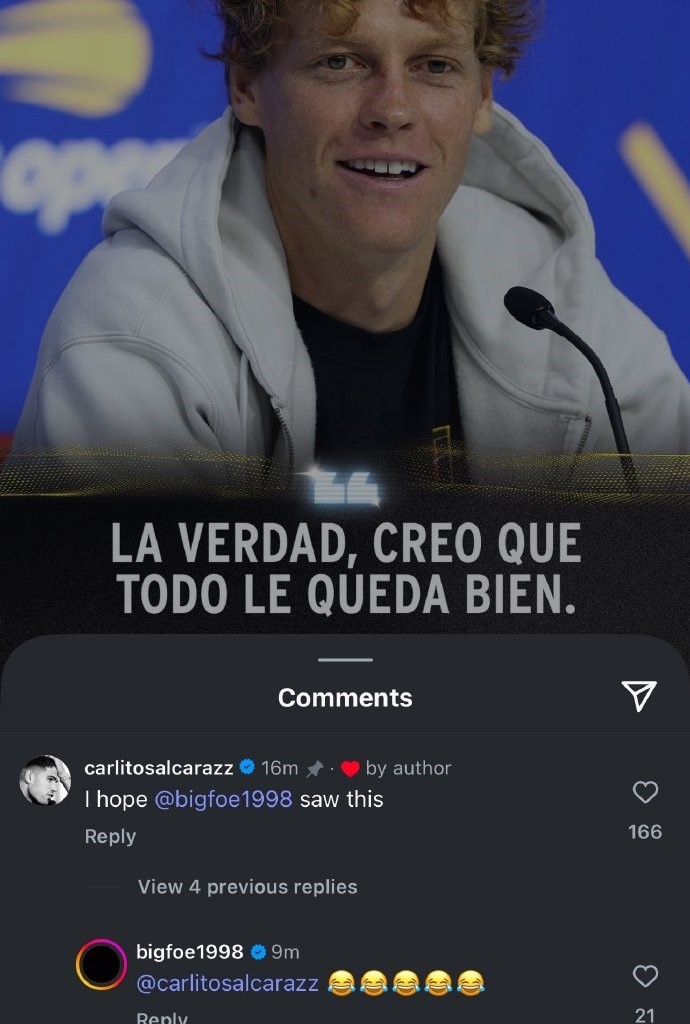Reply to carlitosalcarazz's comment
This screenshot has width=690, height=1024.
tap(110, 836)
